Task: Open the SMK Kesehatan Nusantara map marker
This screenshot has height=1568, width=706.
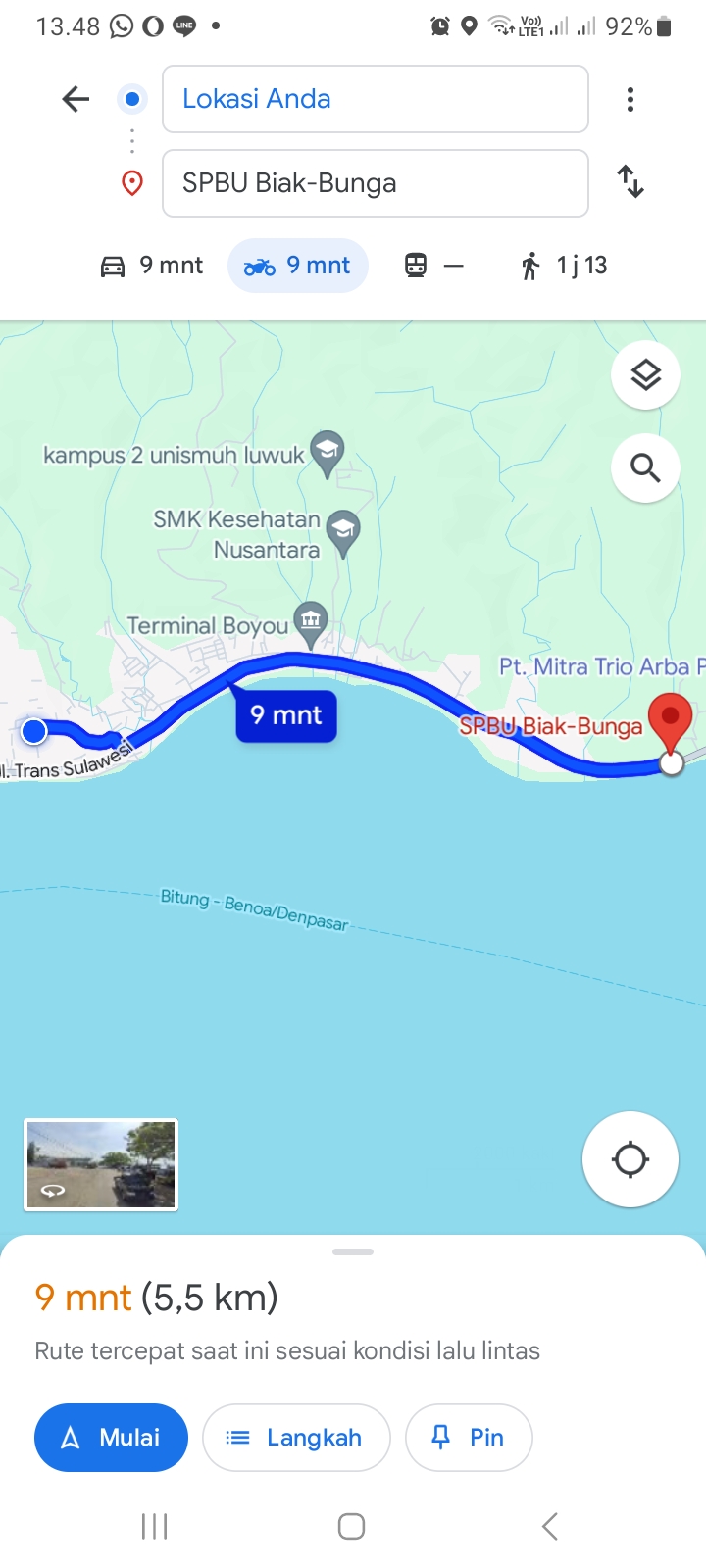Action: point(343,533)
